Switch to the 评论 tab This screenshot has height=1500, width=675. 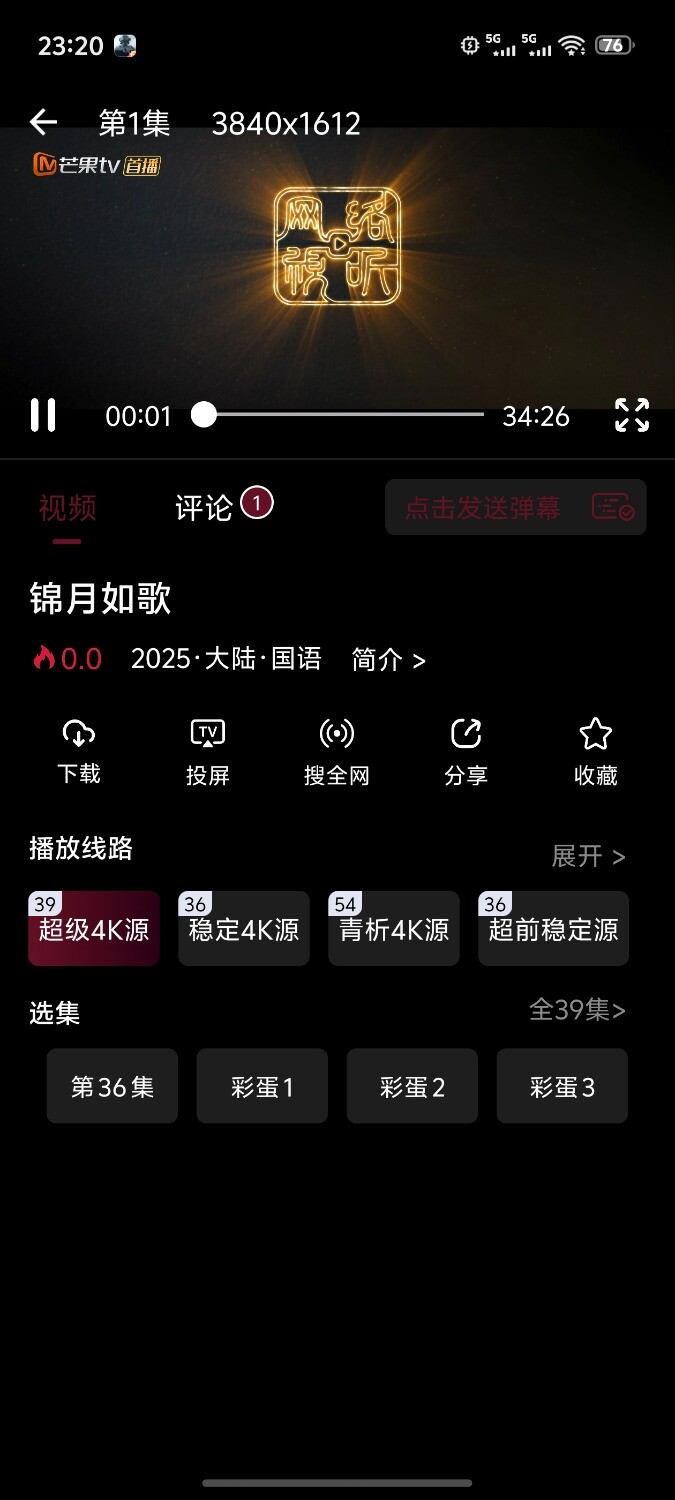click(x=205, y=508)
